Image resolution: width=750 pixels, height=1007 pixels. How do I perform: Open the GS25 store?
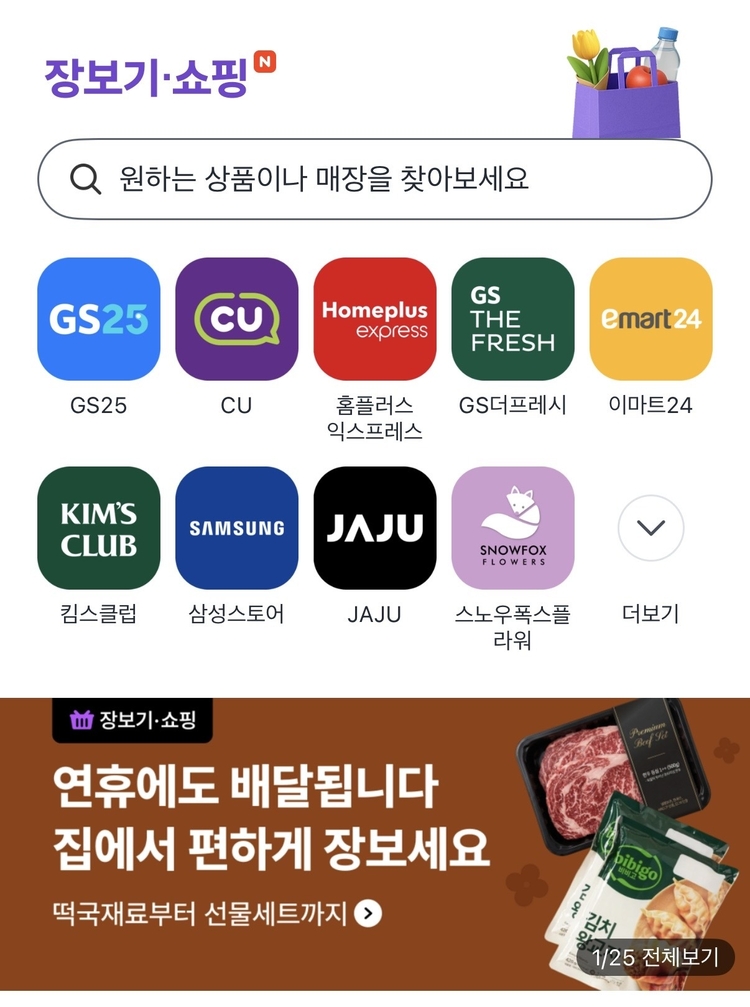pos(98,320)
